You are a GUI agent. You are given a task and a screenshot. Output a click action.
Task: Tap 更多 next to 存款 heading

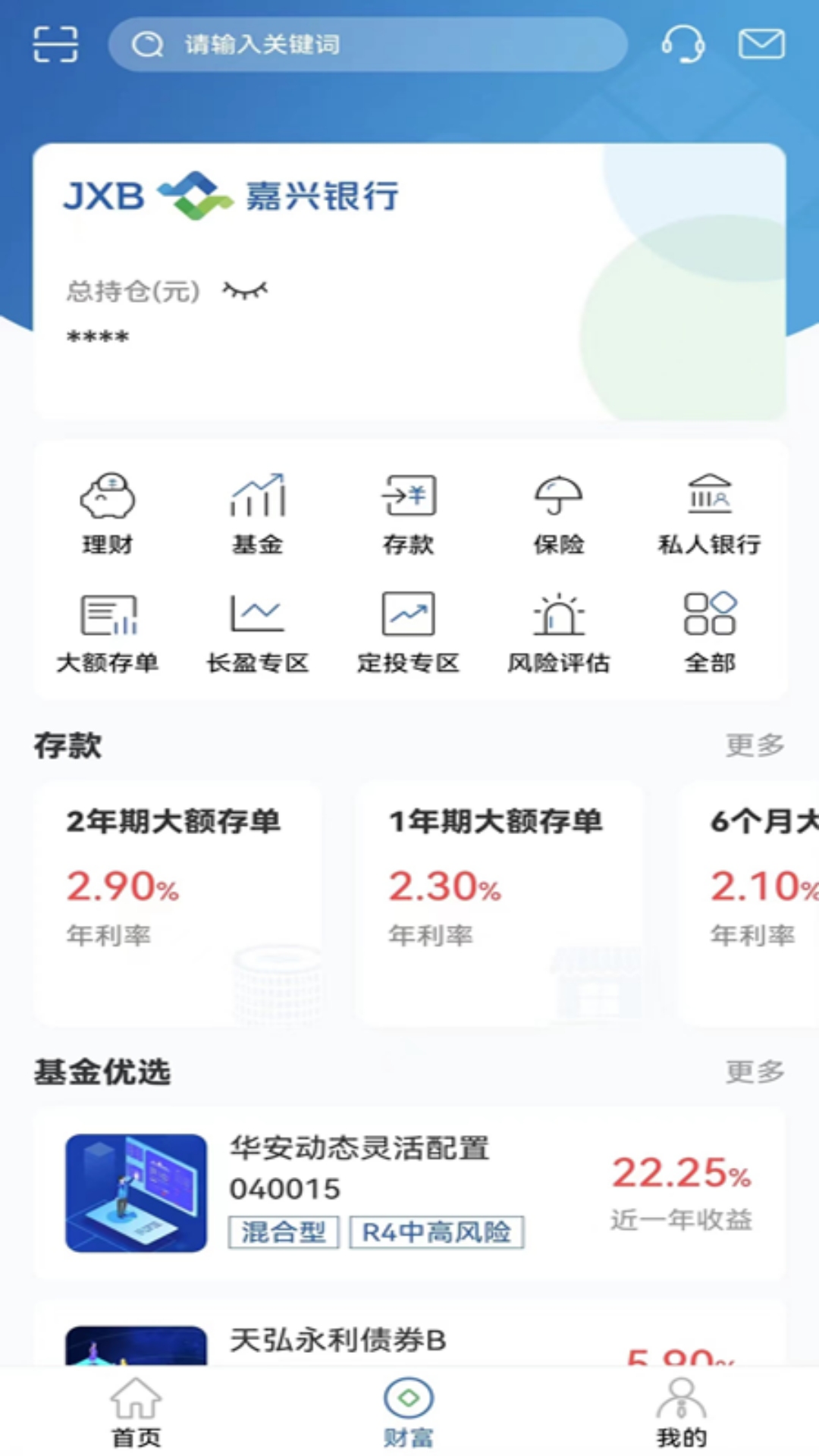point(755,745)
